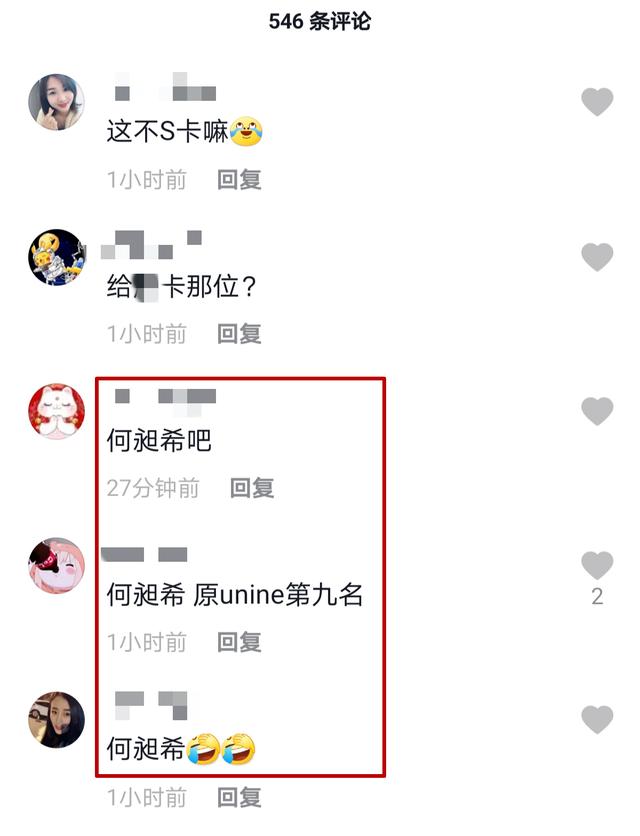Reply to the comment "何昶希 原unine第九名"
The image size is (640, 836).
[x=240, y=642]
